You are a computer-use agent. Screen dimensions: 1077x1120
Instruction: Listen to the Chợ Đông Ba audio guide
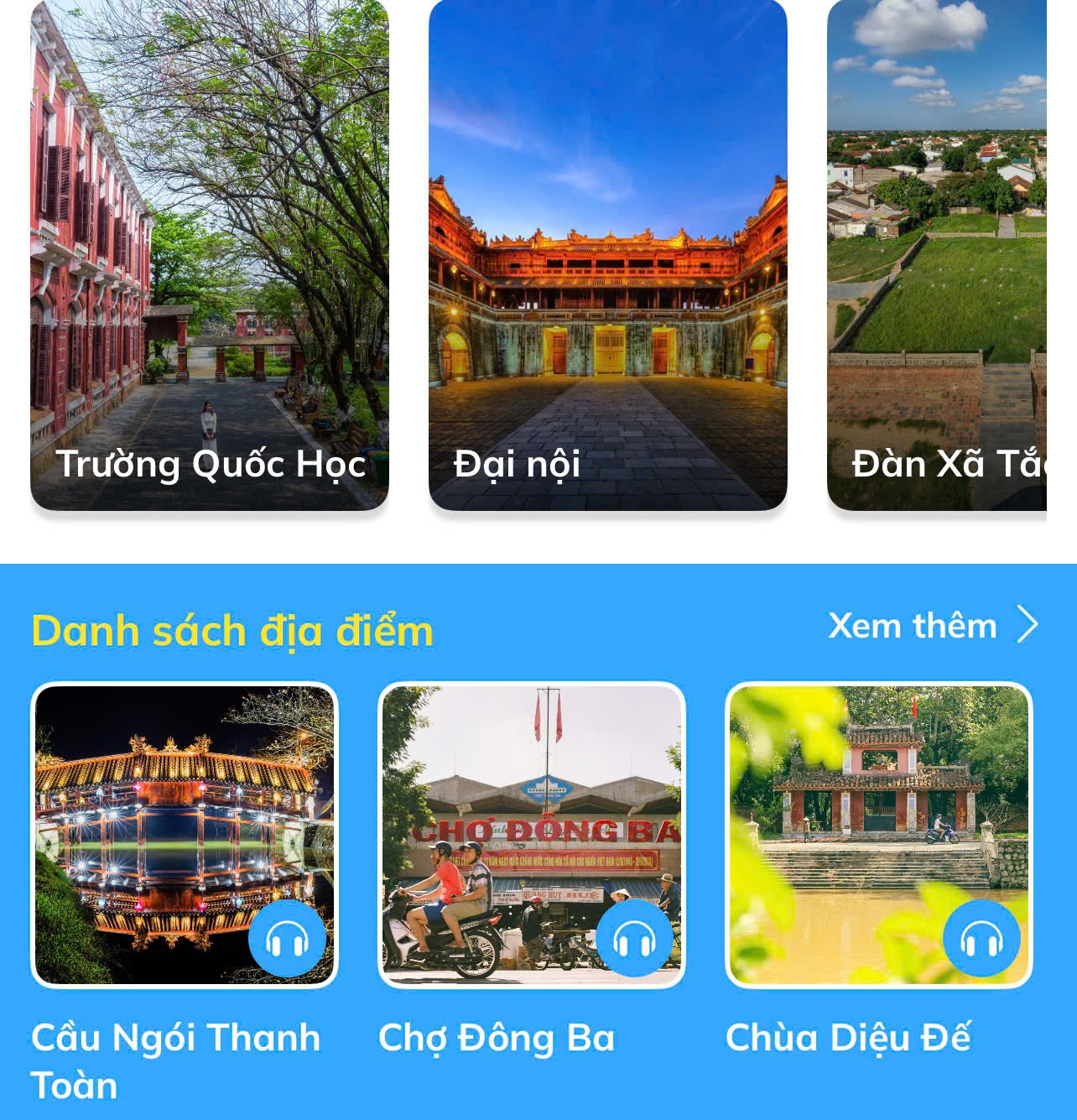coord(634,939)
